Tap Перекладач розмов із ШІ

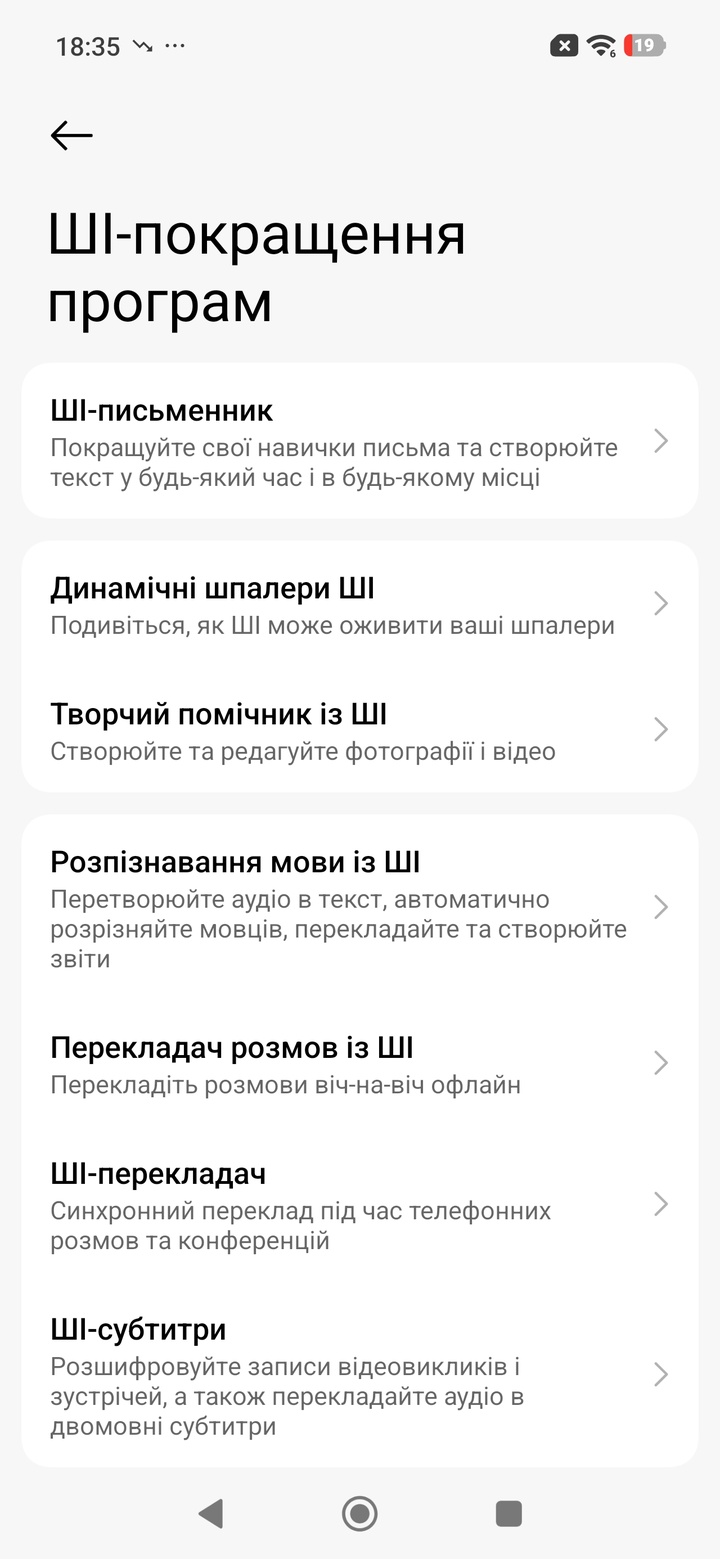tap(359, 1063)
